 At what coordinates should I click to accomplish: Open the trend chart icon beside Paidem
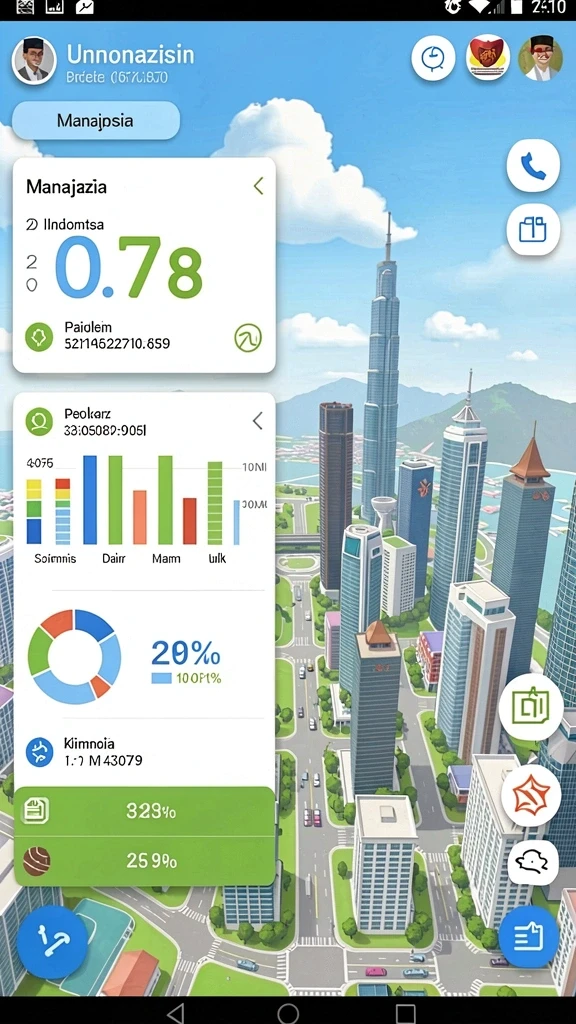click(x=248, y=338)
